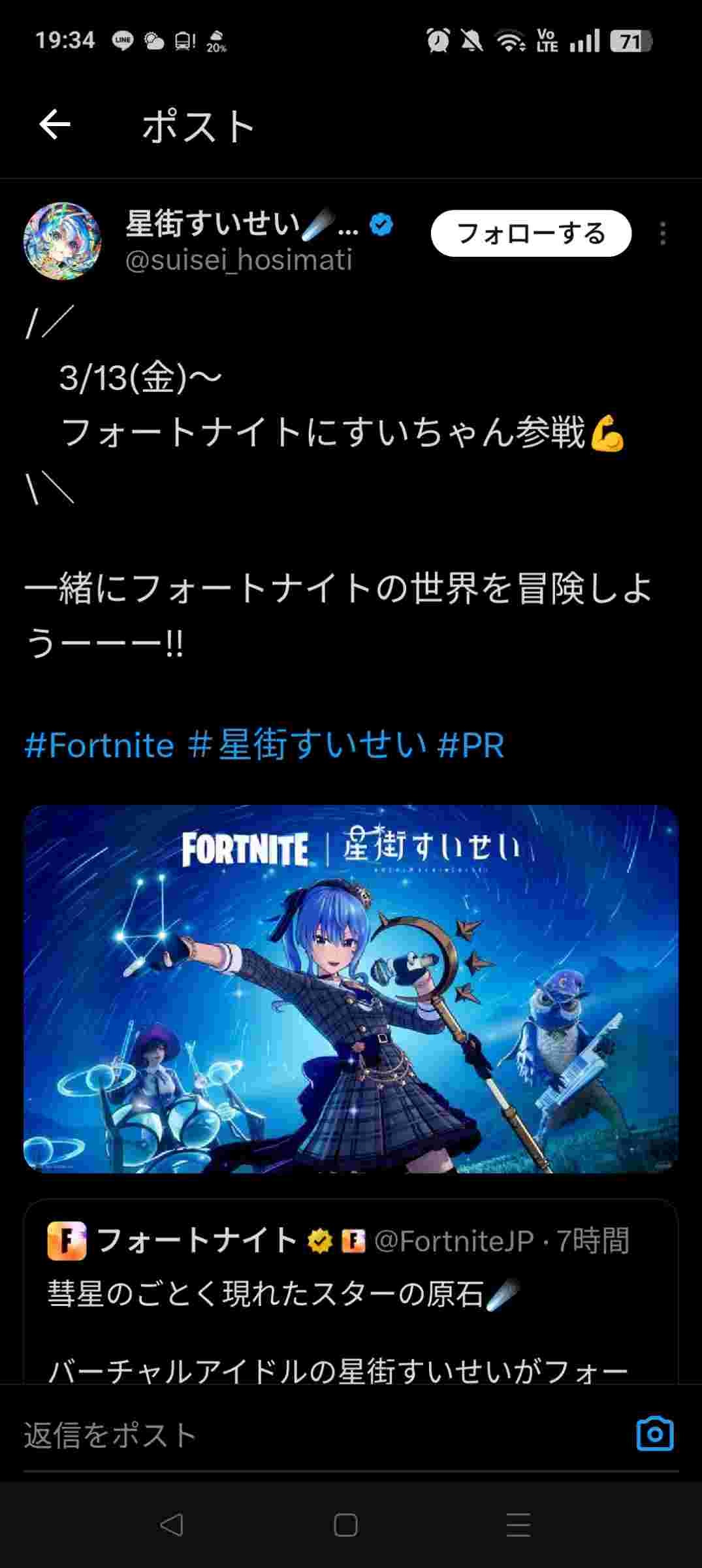
Task: Tap the system home button
Action: point(345,1526)
